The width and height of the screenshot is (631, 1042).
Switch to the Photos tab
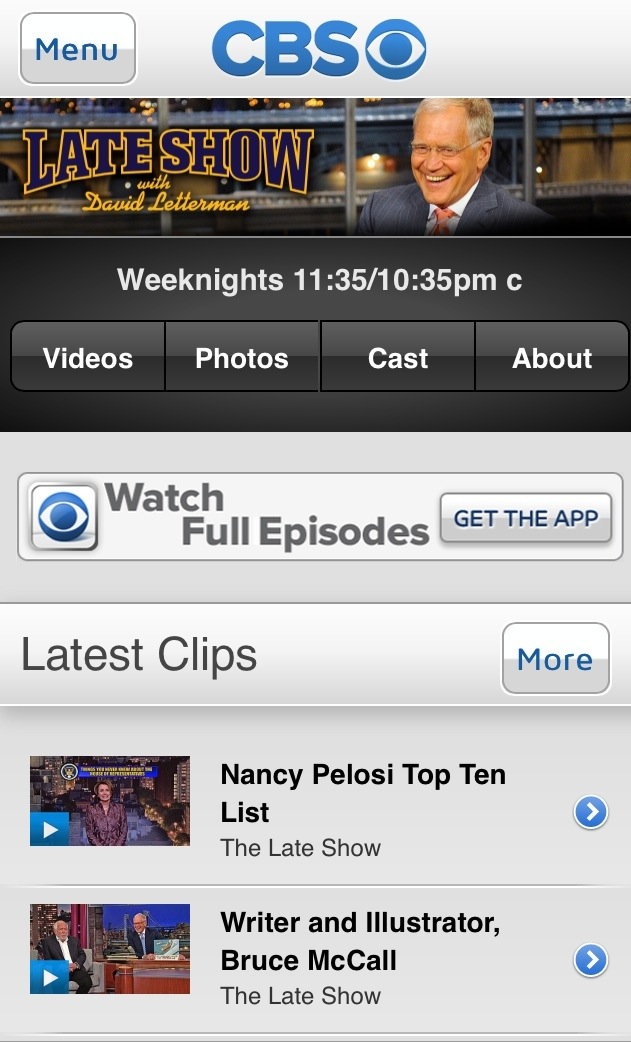click(242, 356)
